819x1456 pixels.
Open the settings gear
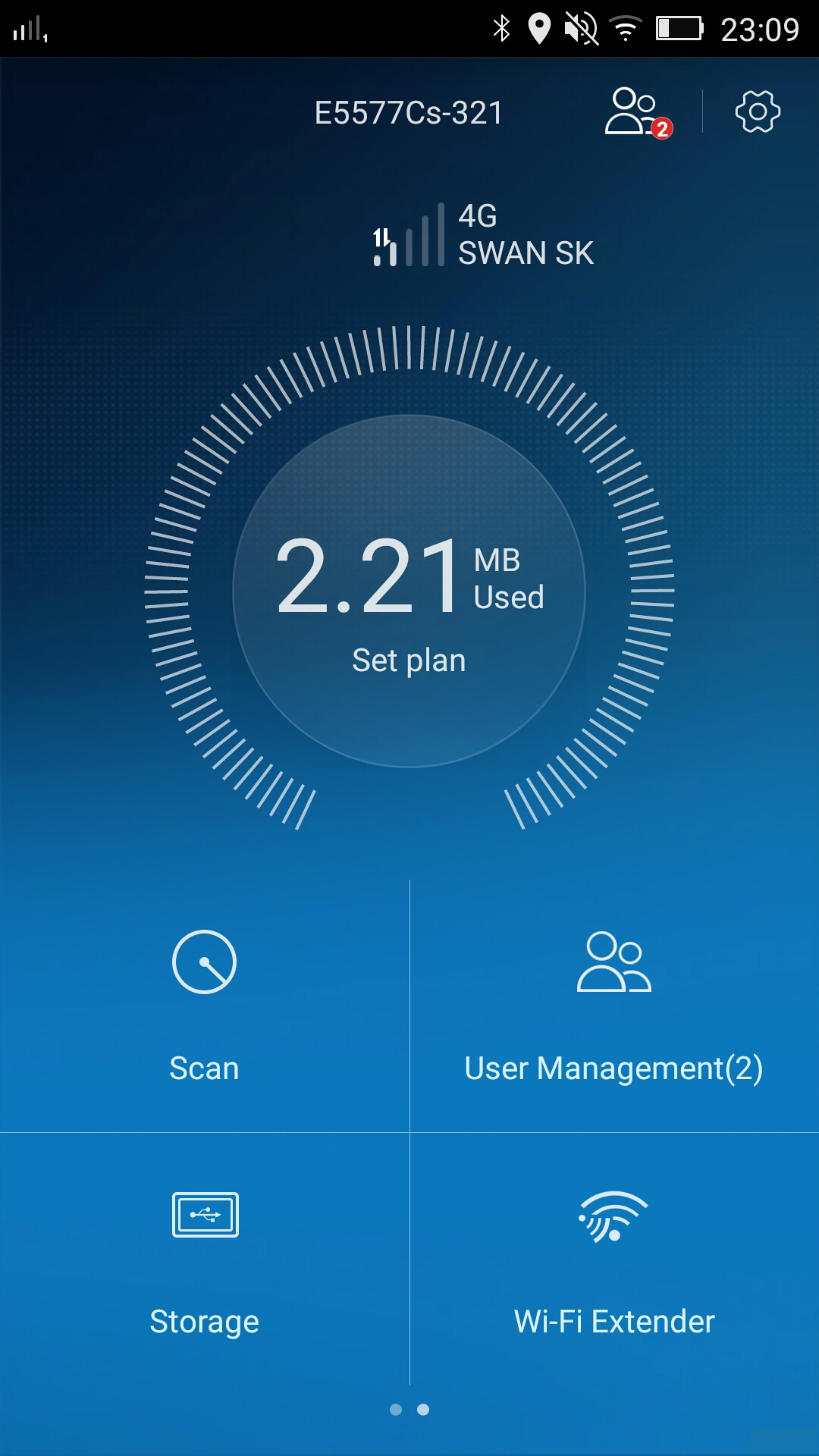pyautogui.click(x=757, y=112)
